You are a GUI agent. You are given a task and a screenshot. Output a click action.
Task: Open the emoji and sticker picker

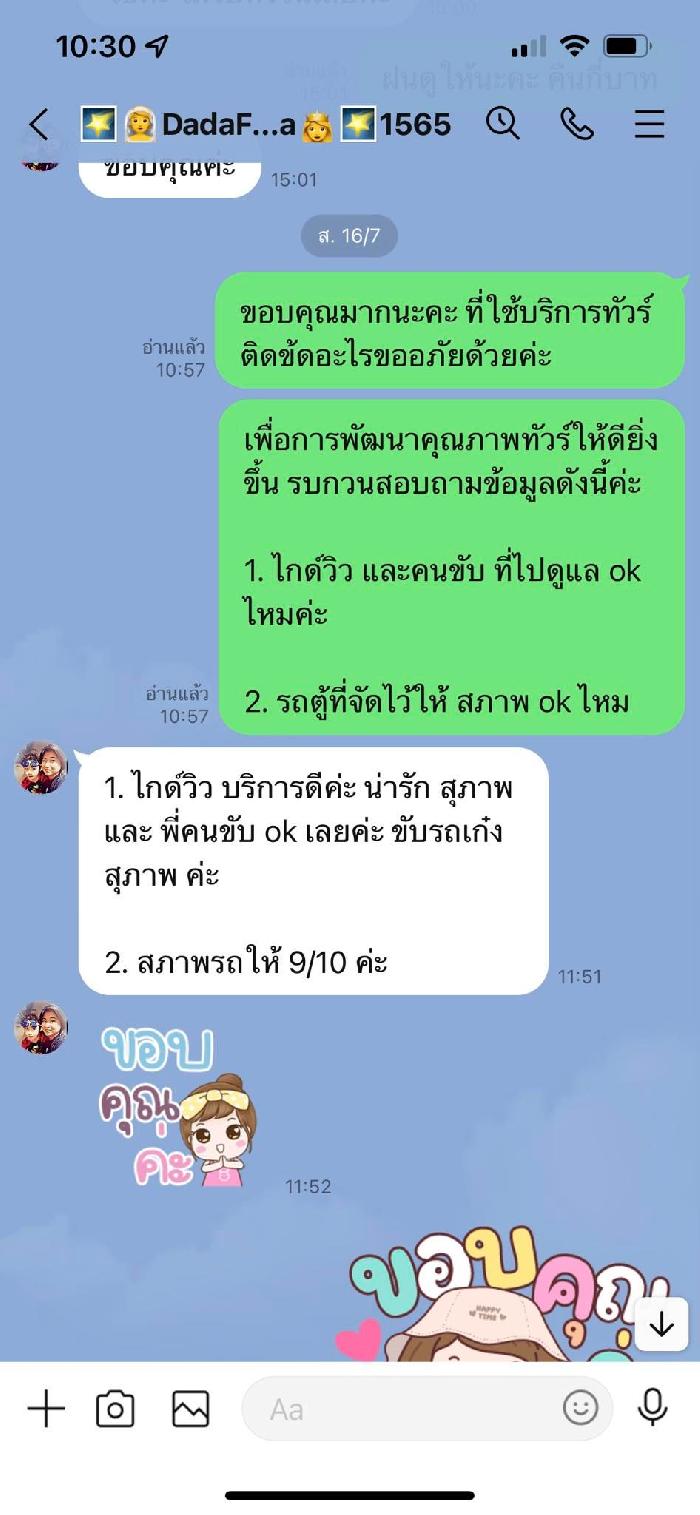point(580,1408)
